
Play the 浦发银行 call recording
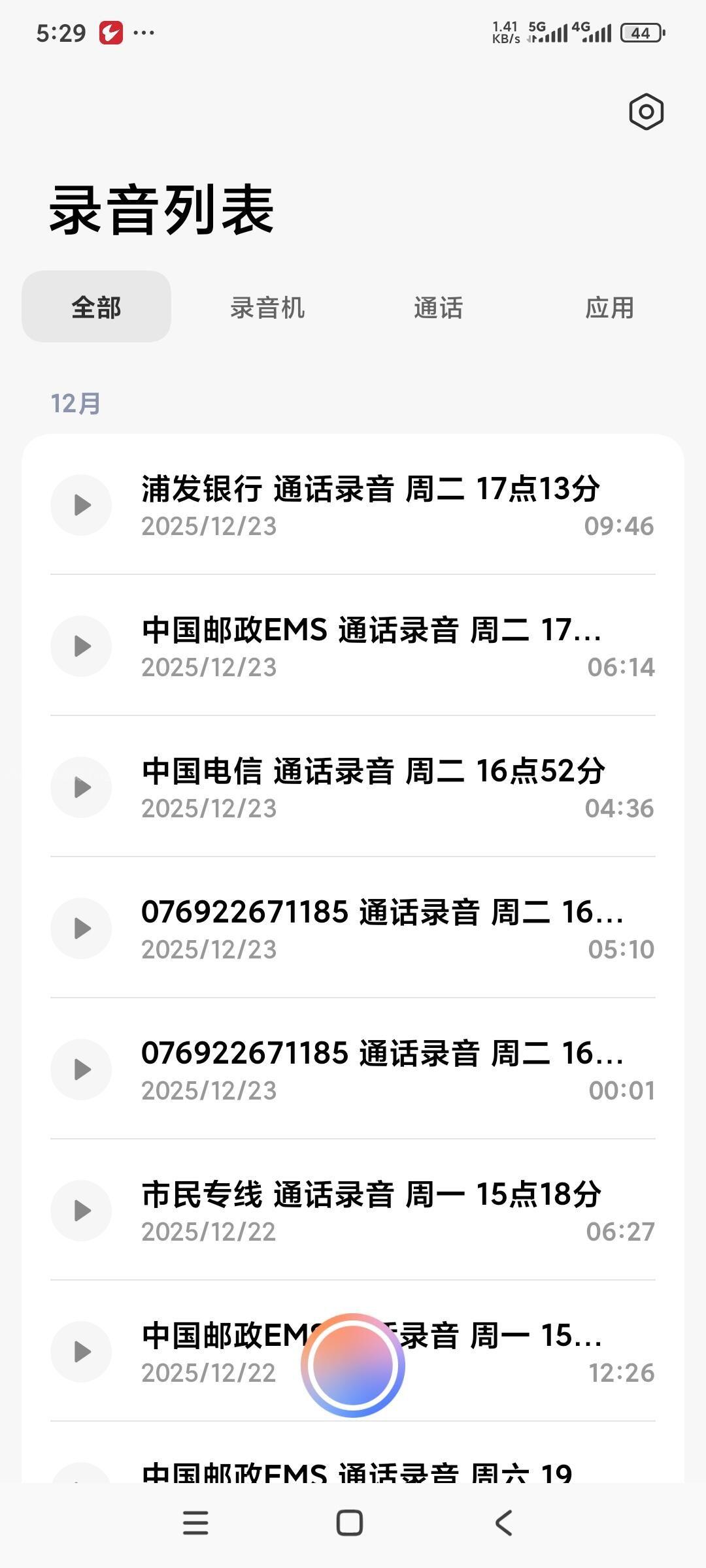[x=82, y=505]
